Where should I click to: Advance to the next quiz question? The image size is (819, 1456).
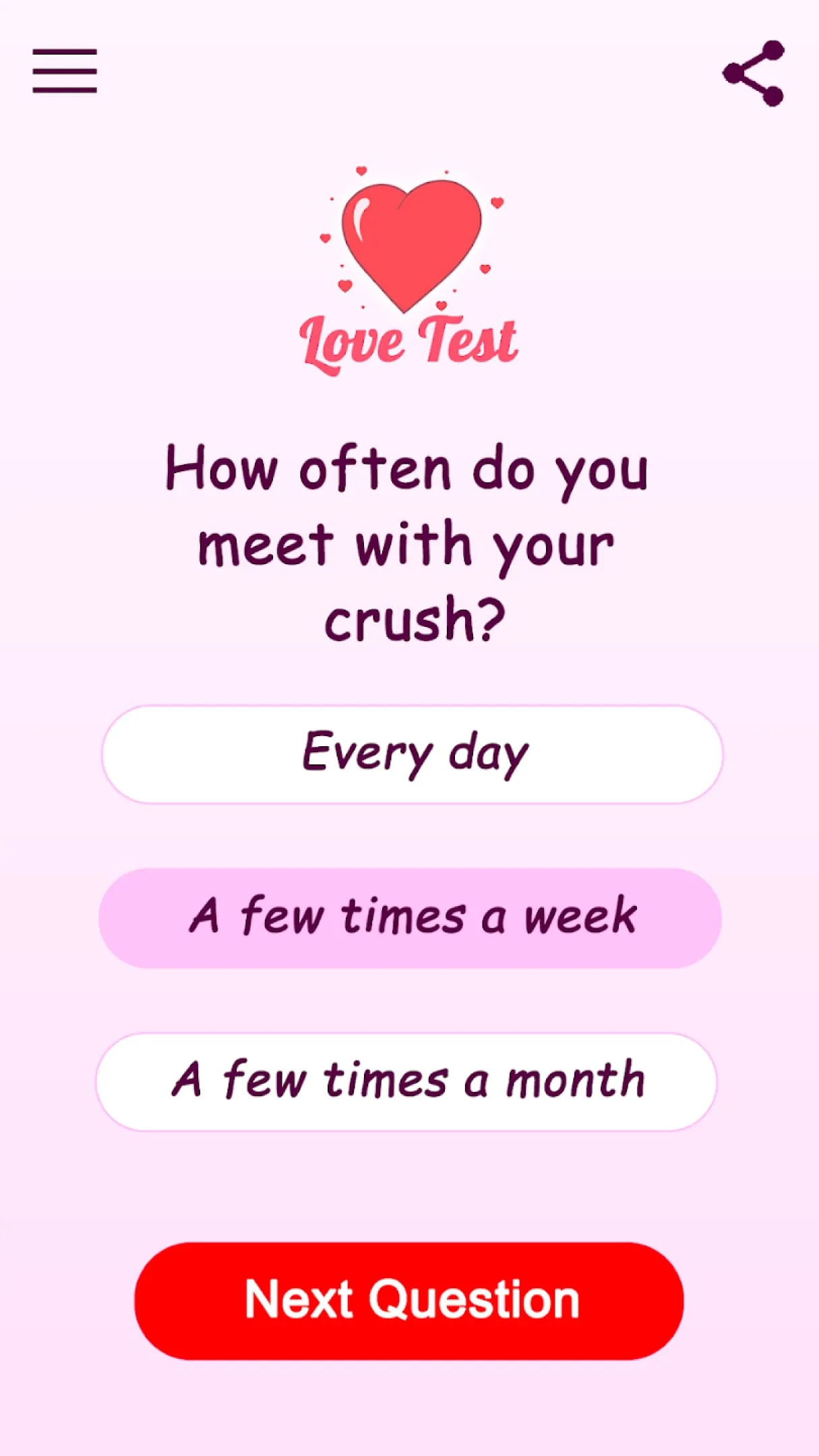[409, 1300]
